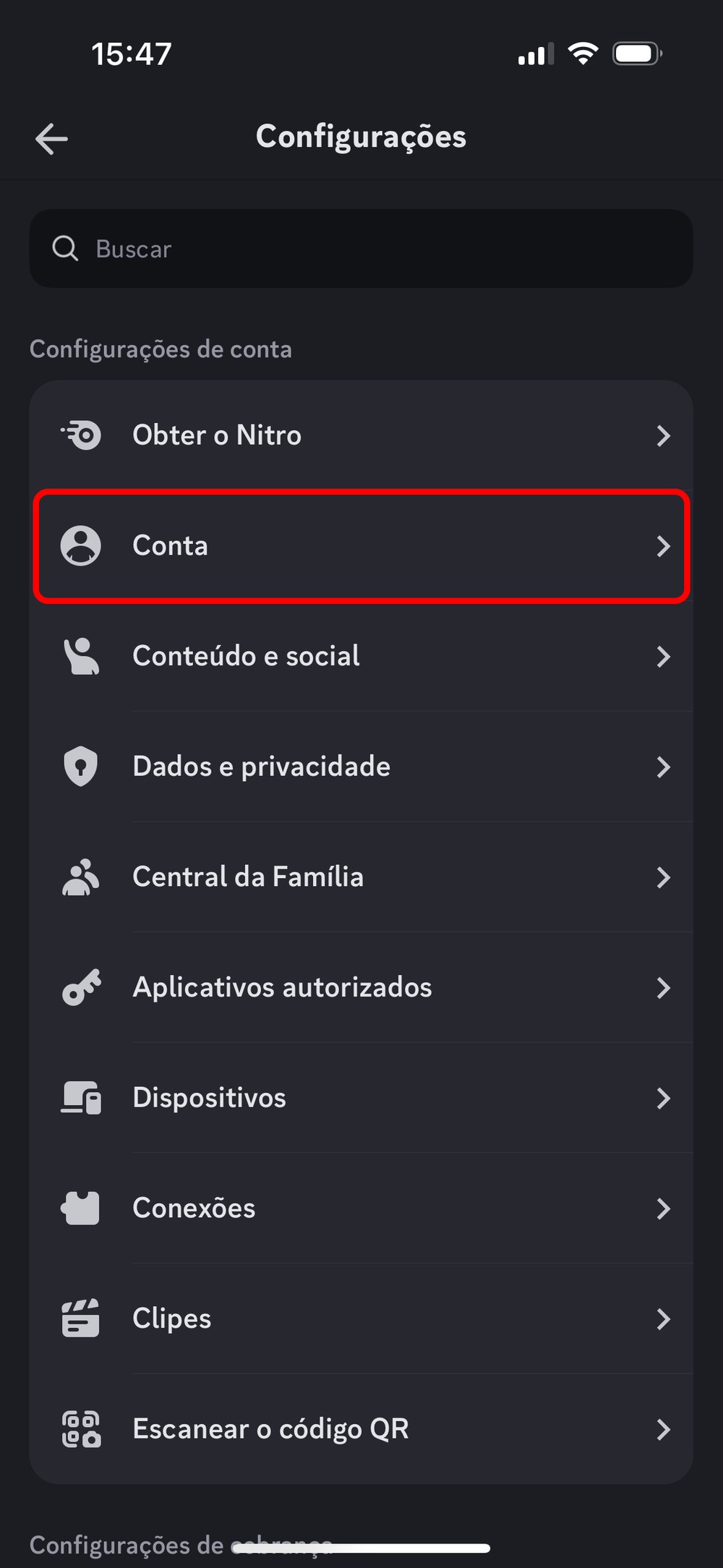The width and height of the screenshot is (723, 1568).
Task: Open Conexões settings
Action: [361, 1209]
